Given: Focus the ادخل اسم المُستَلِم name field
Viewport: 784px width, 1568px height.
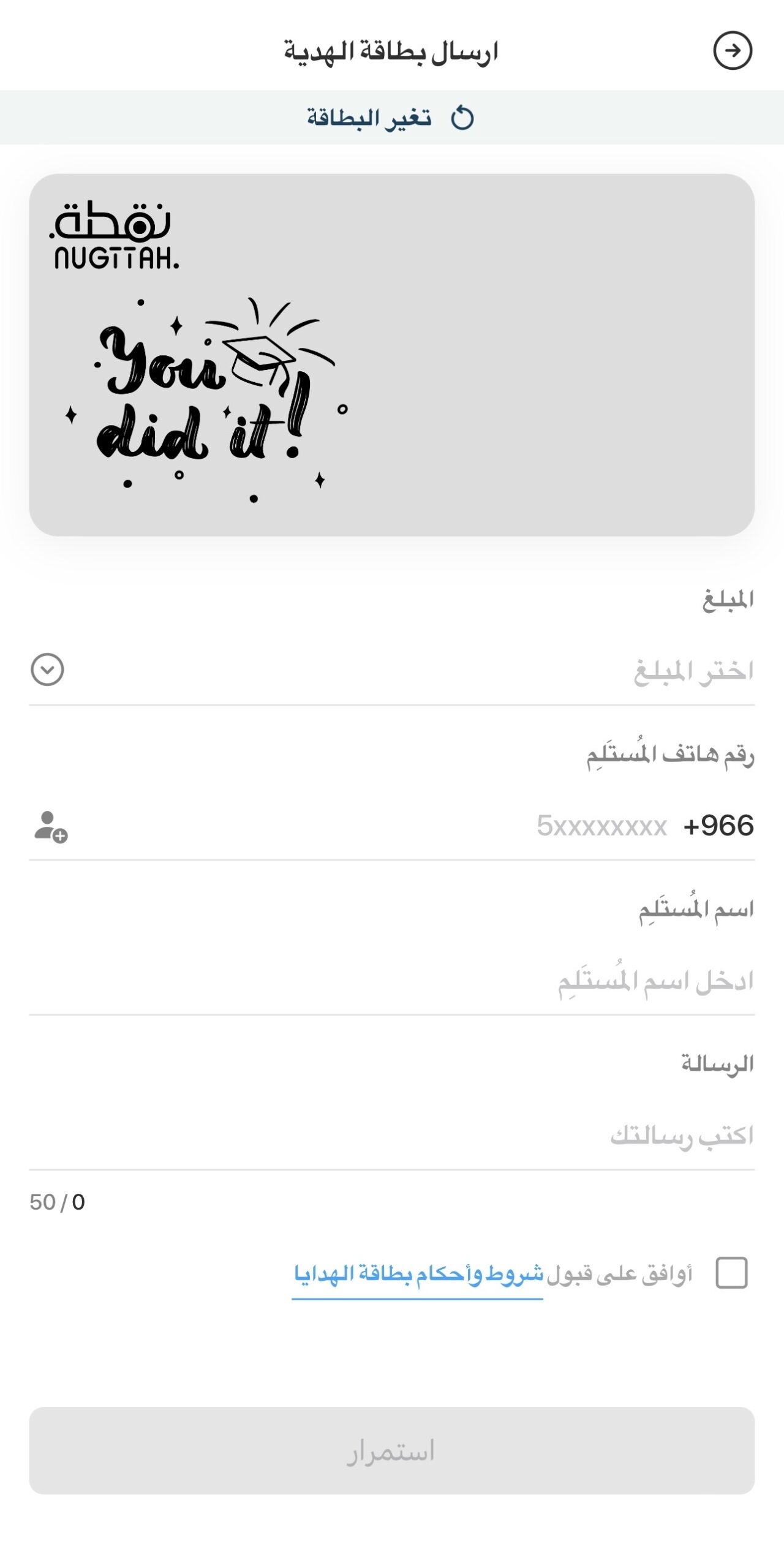Looking at the screenshot, I should click(392, 981).
